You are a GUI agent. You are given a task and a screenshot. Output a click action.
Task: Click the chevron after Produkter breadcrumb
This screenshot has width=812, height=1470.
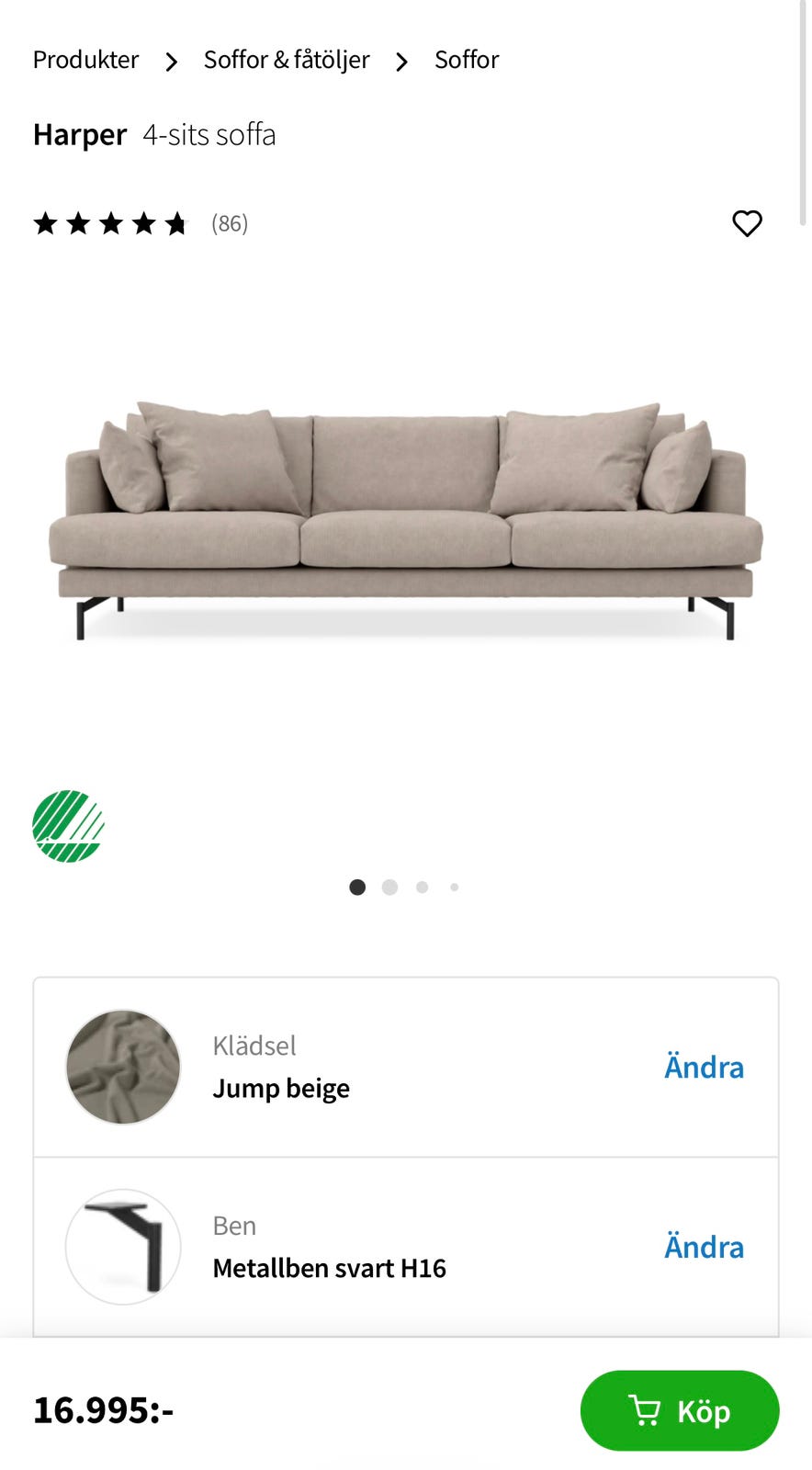click(x=171, y=61)
